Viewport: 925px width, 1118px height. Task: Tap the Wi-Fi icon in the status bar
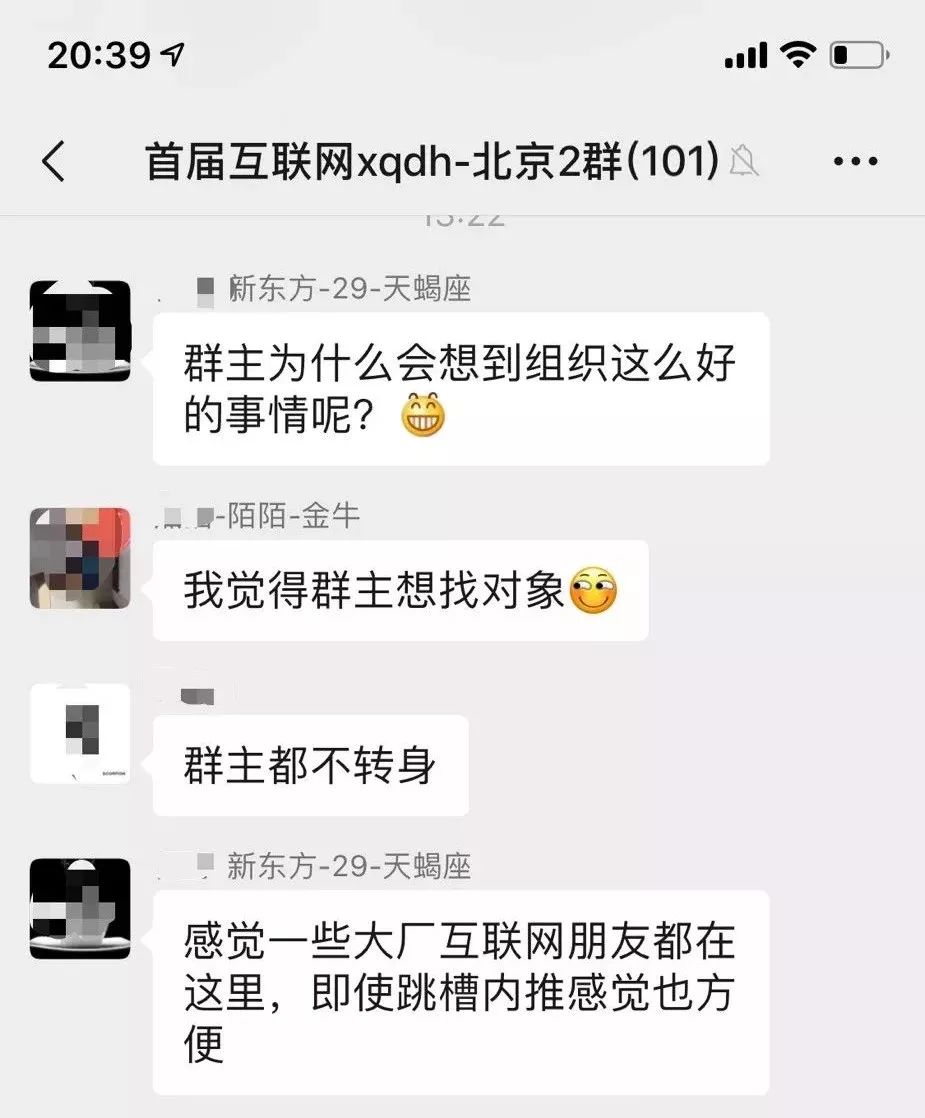pyautogui.click(x=797, y=55)
